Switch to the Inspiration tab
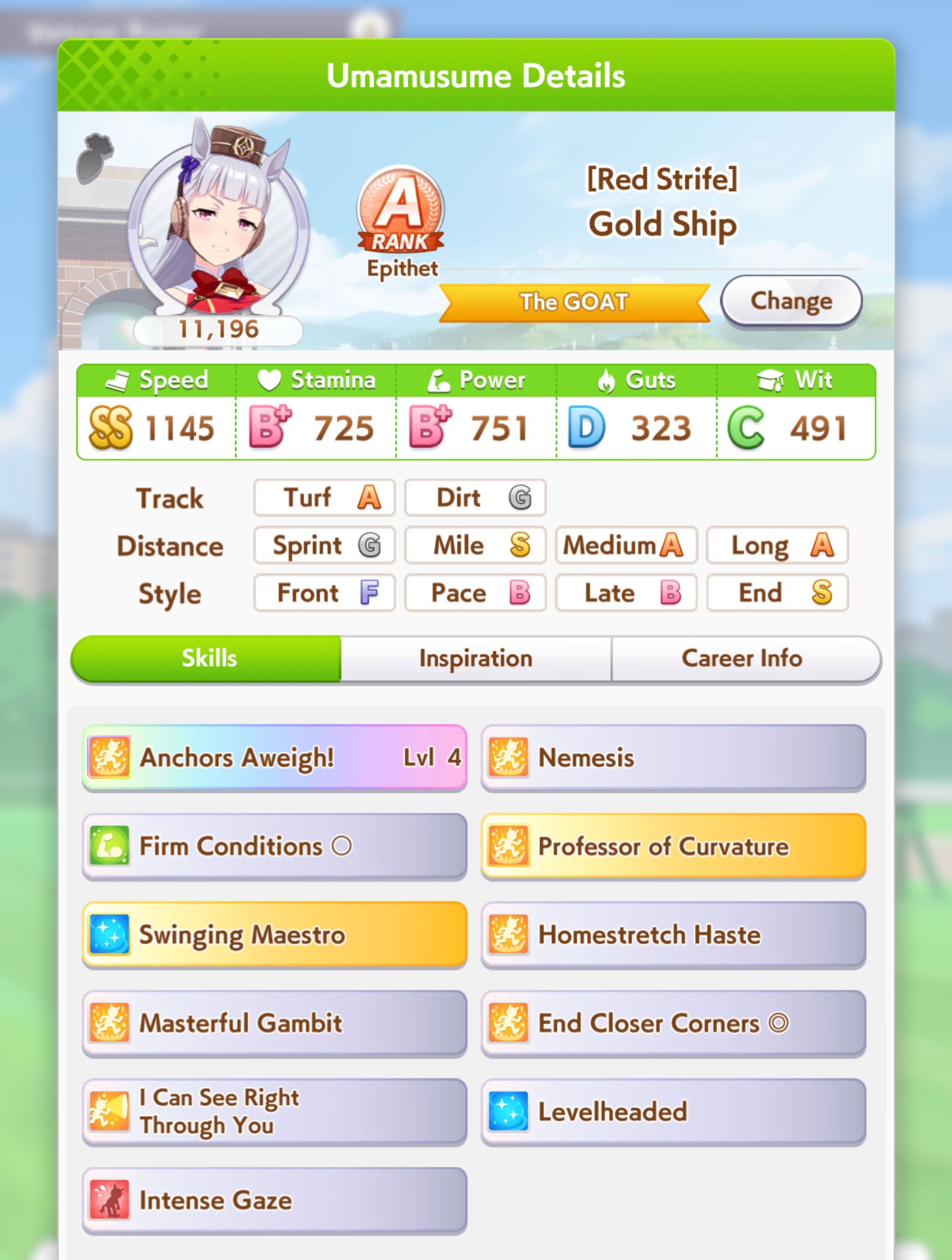 pos(476,659)
